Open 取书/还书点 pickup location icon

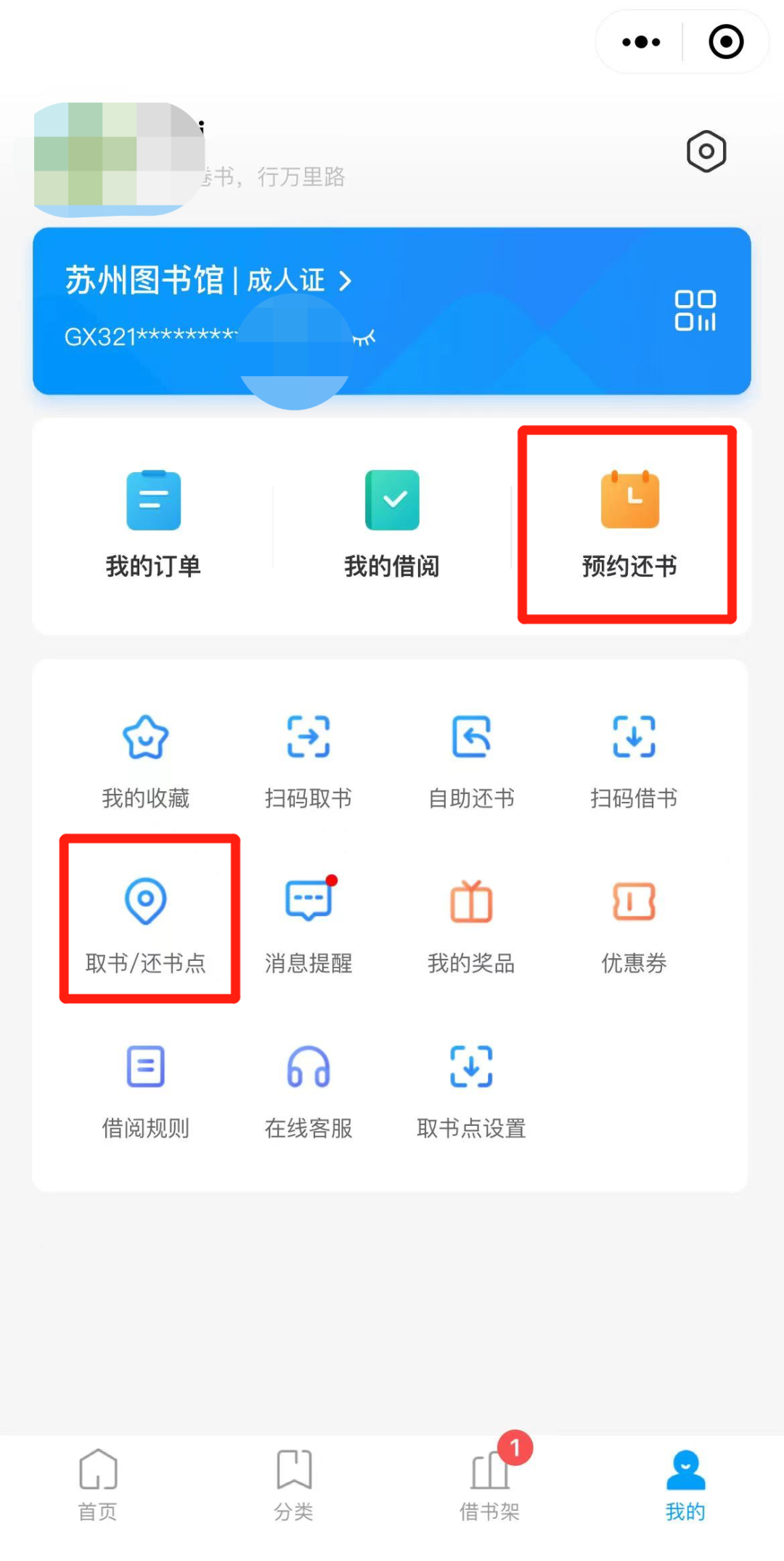145,924
